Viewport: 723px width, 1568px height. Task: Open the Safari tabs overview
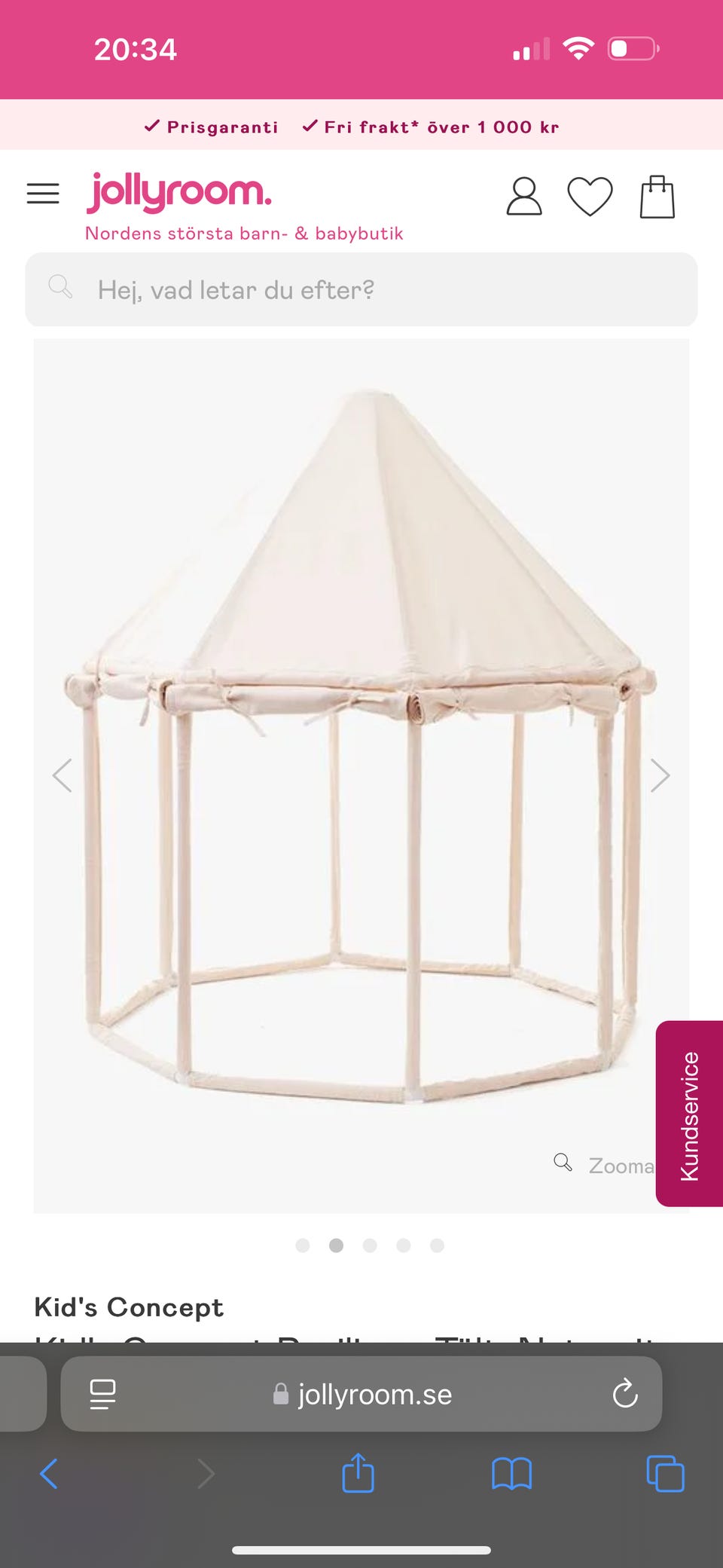point(665,1474)
